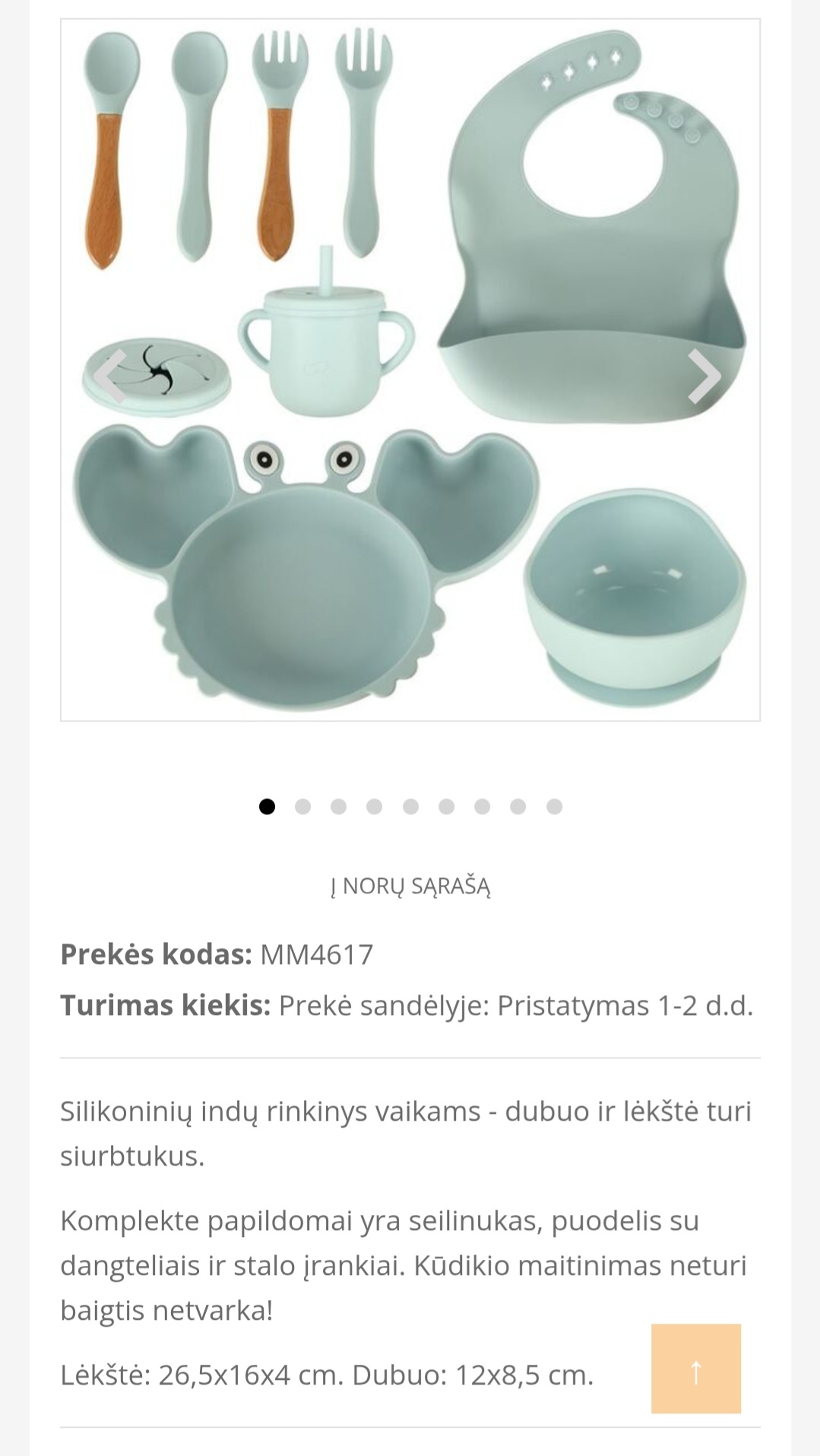Screen dimensions: 820x1456
Task: Go to the previous product image
Action: [111, 376]
